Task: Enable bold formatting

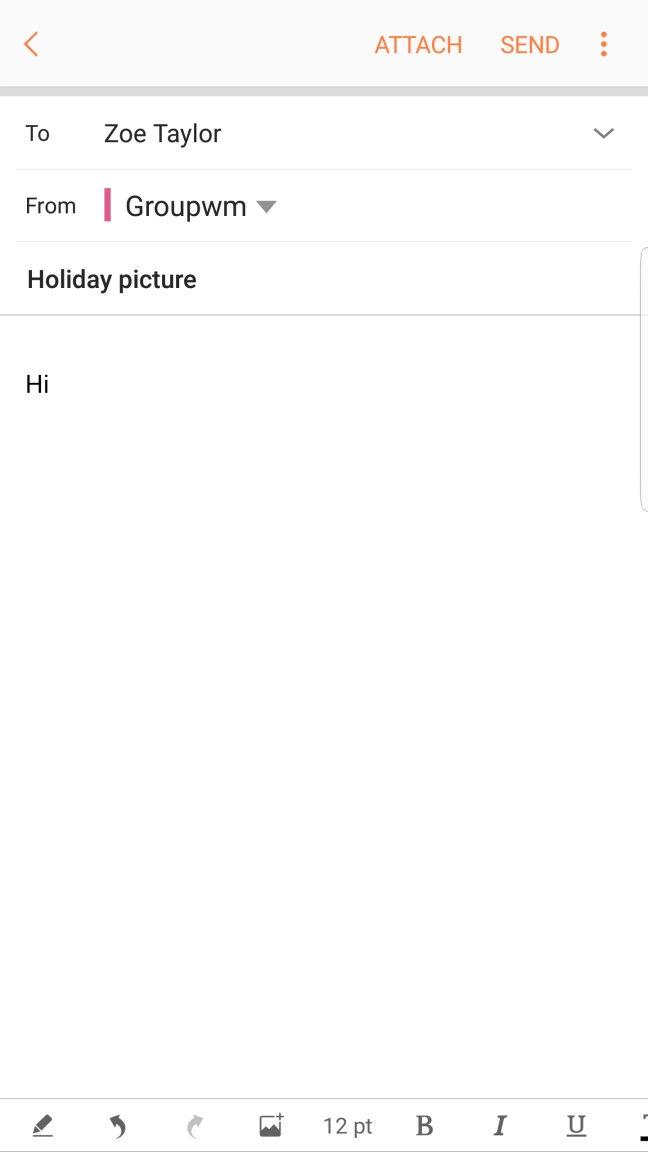Action: pyautogui.click(x=424, y=1126)
